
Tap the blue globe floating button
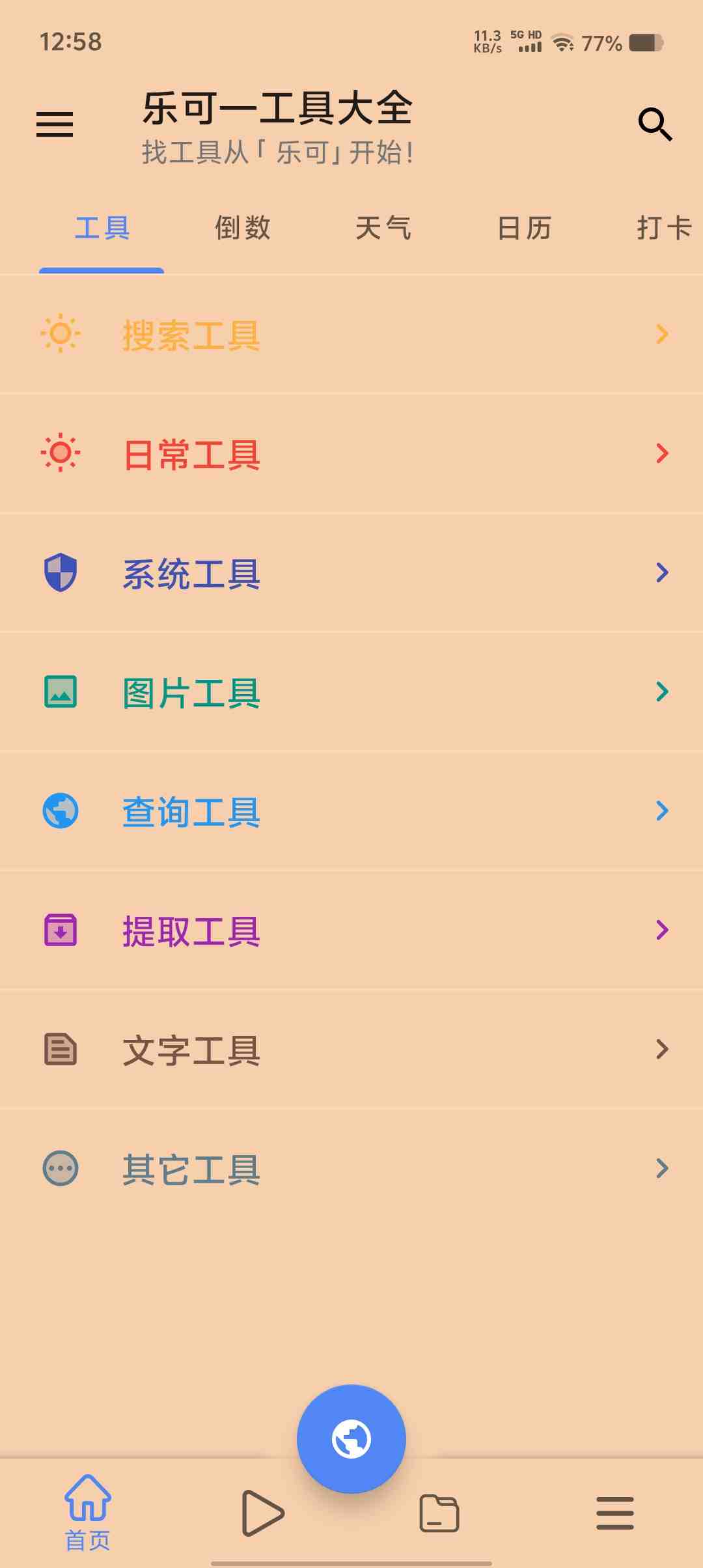tap(351, 1439)
